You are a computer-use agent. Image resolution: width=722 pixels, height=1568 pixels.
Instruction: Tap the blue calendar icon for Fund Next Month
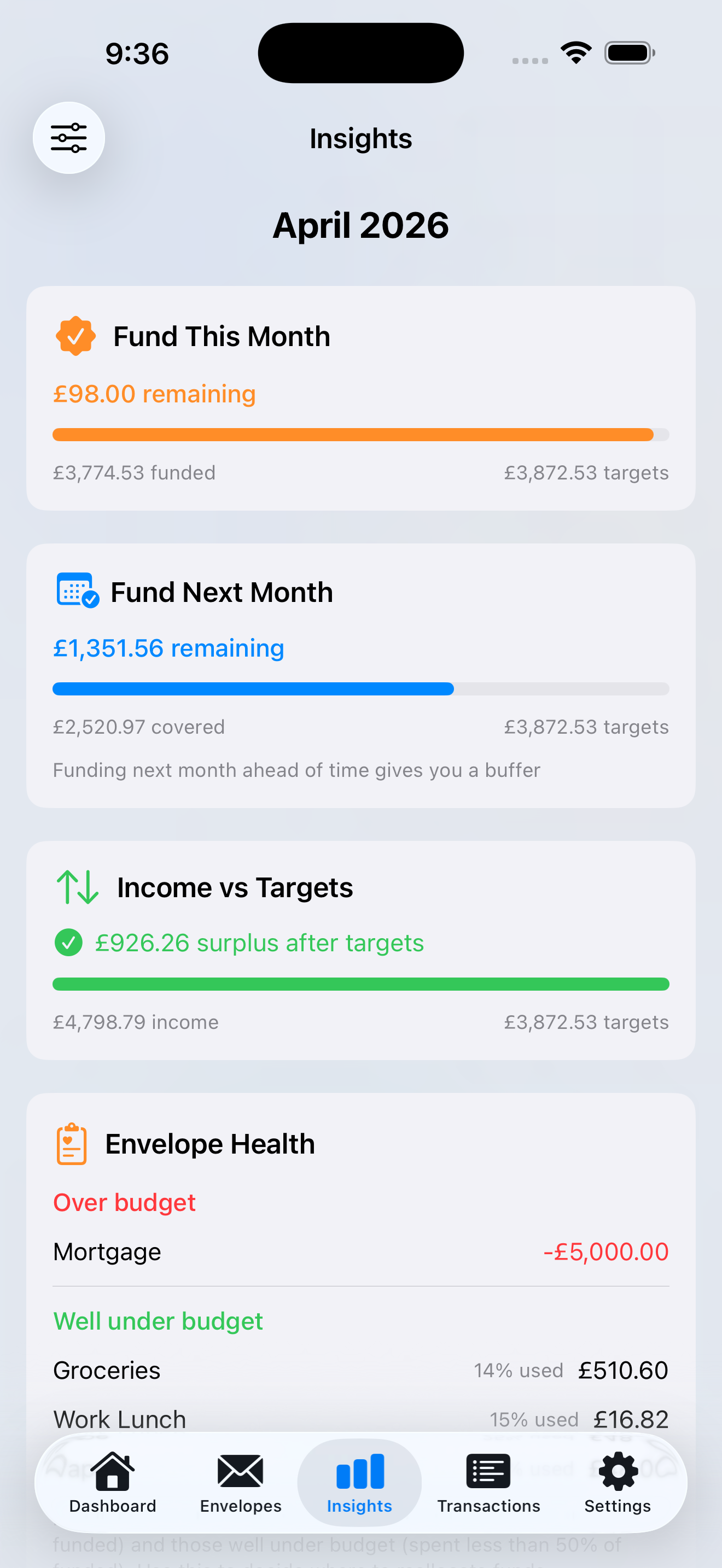click(75, 590)
